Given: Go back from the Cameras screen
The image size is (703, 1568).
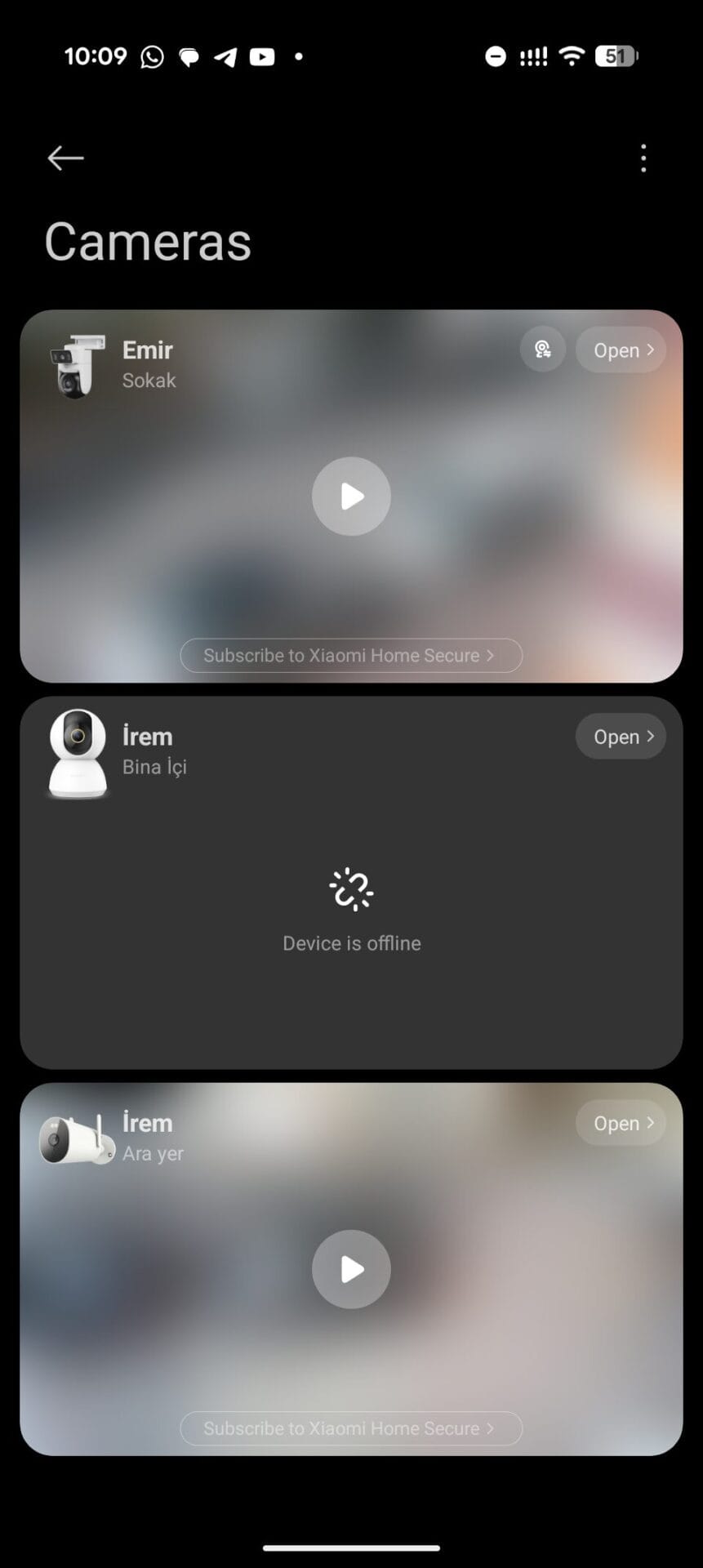Looking at the screenshot, I should coord(65,158).
